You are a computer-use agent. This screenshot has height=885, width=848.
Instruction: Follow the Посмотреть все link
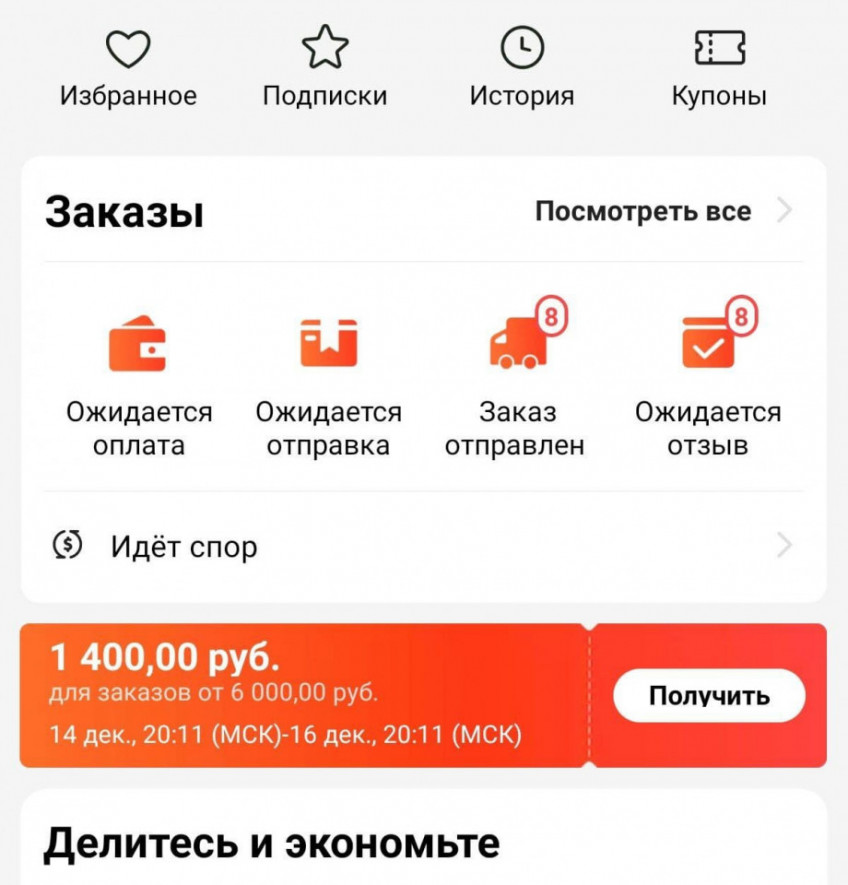pyautogui.click(x=643, y=211)
